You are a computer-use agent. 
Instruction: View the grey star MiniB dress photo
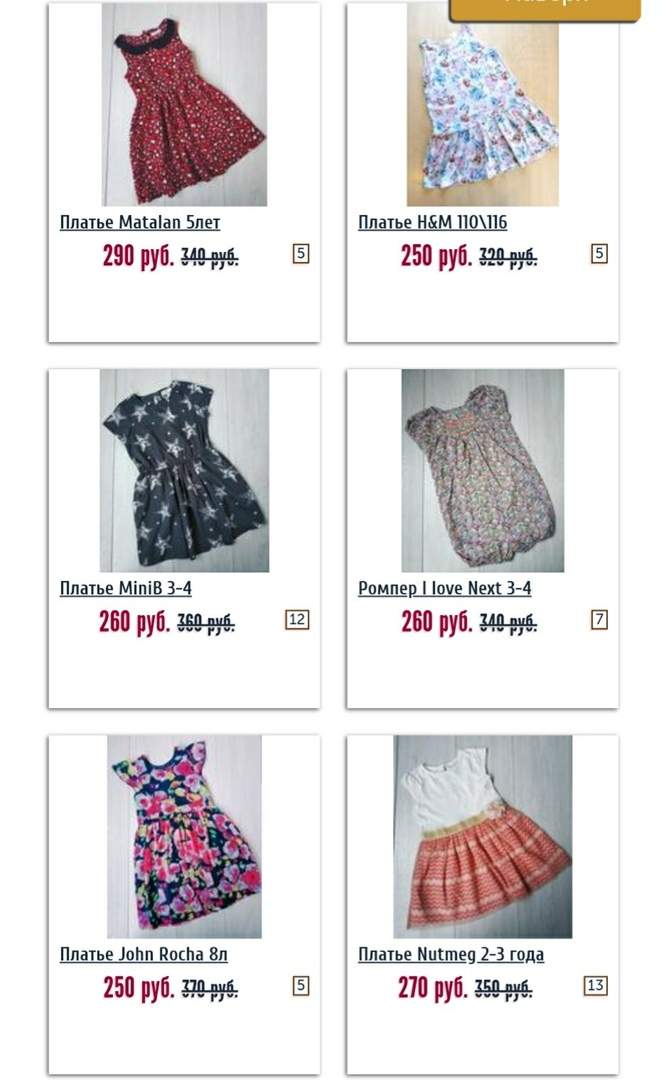tap(185, 470)
